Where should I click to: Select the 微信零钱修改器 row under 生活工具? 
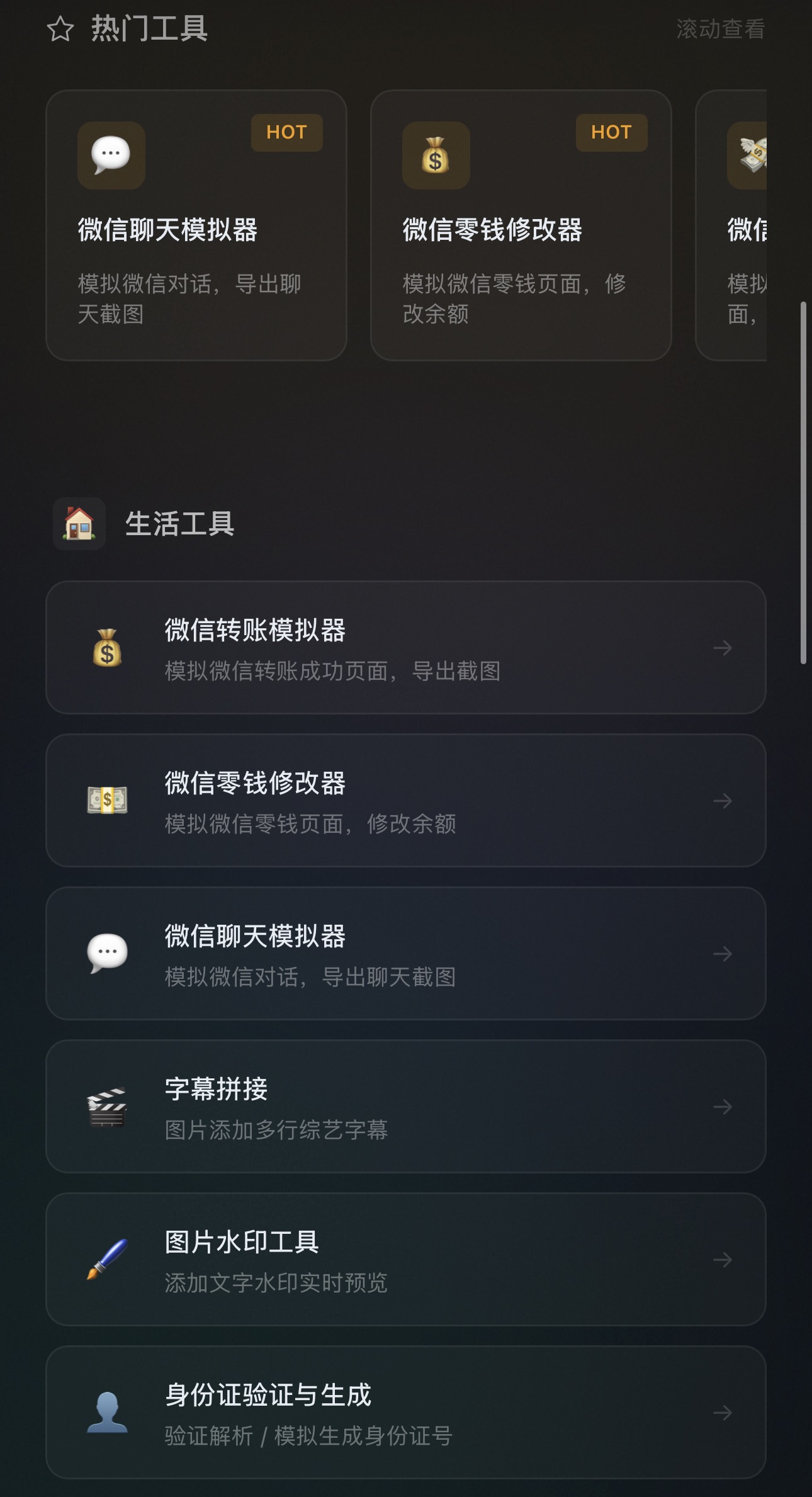pyautogui.click(x=406, y=801)
